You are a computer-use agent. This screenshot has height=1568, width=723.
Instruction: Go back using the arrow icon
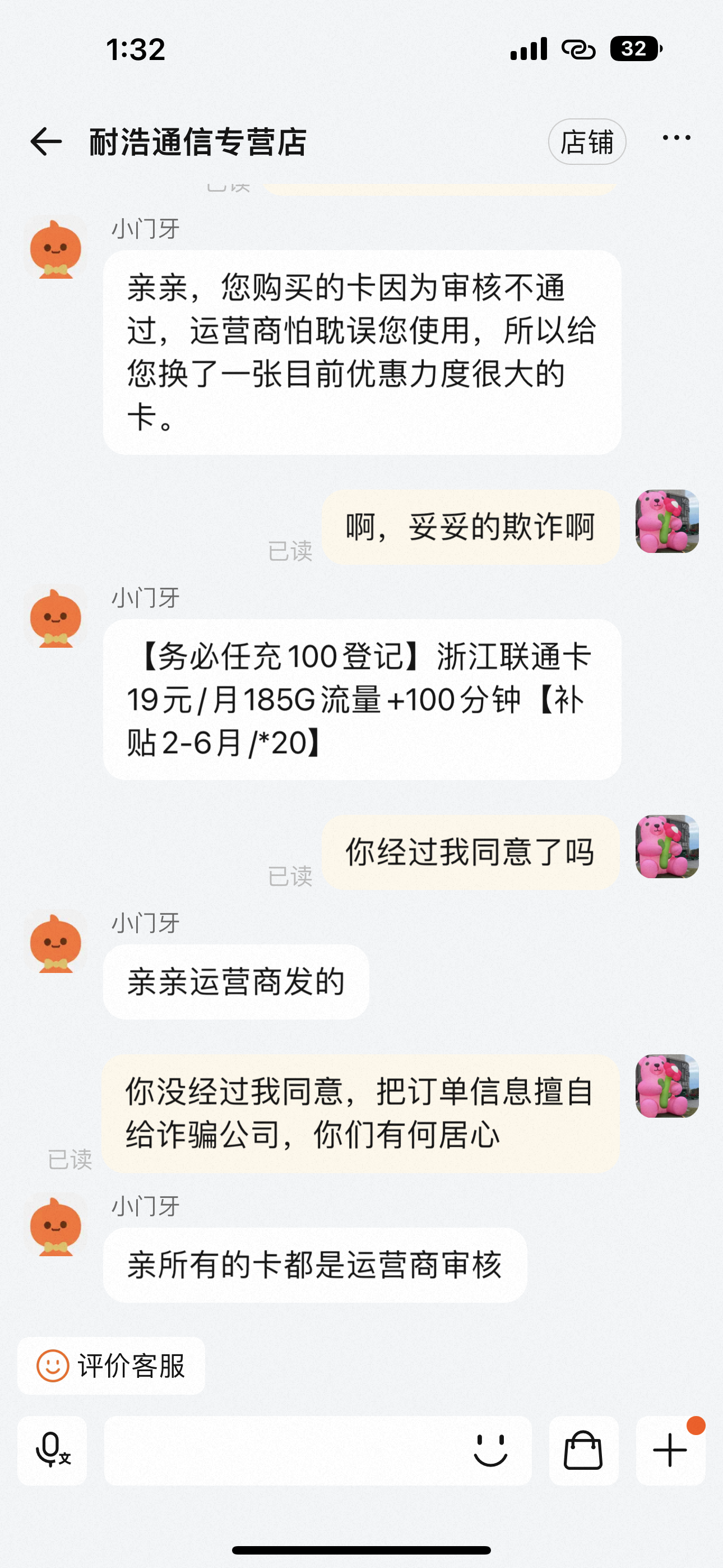[x=47, y=142]
